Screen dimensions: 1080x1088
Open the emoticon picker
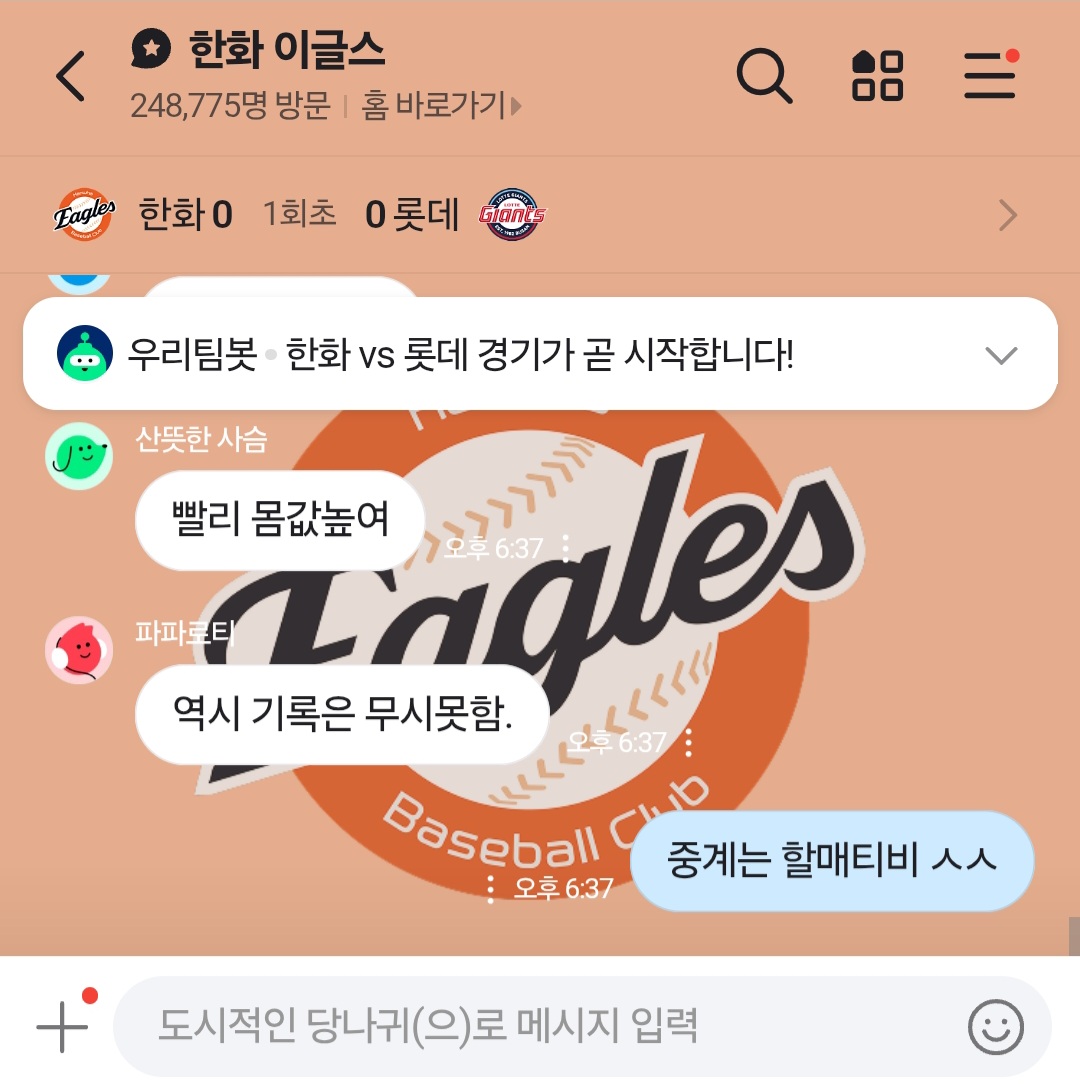tap(995, 1026)
